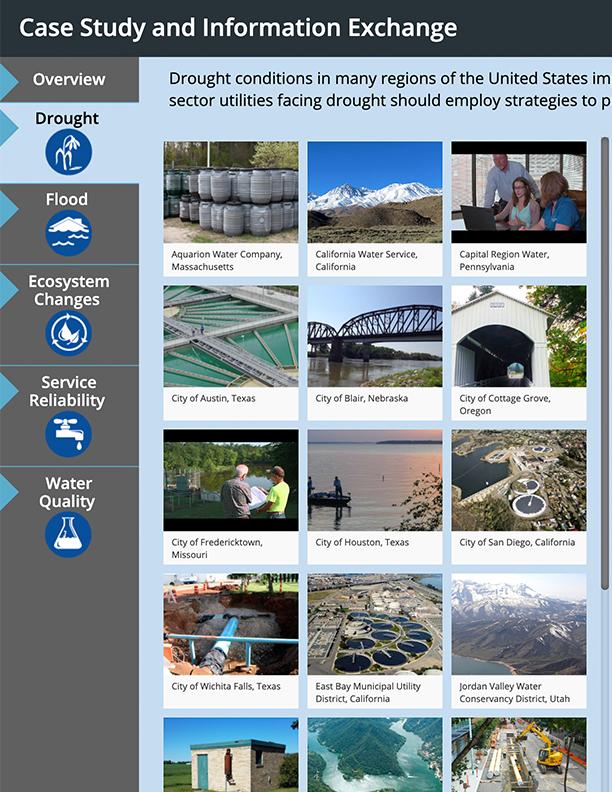Open City of Cottage Grove, Oregon card
612x792 pixels.
pyautogui.click(x=518, y=352)
